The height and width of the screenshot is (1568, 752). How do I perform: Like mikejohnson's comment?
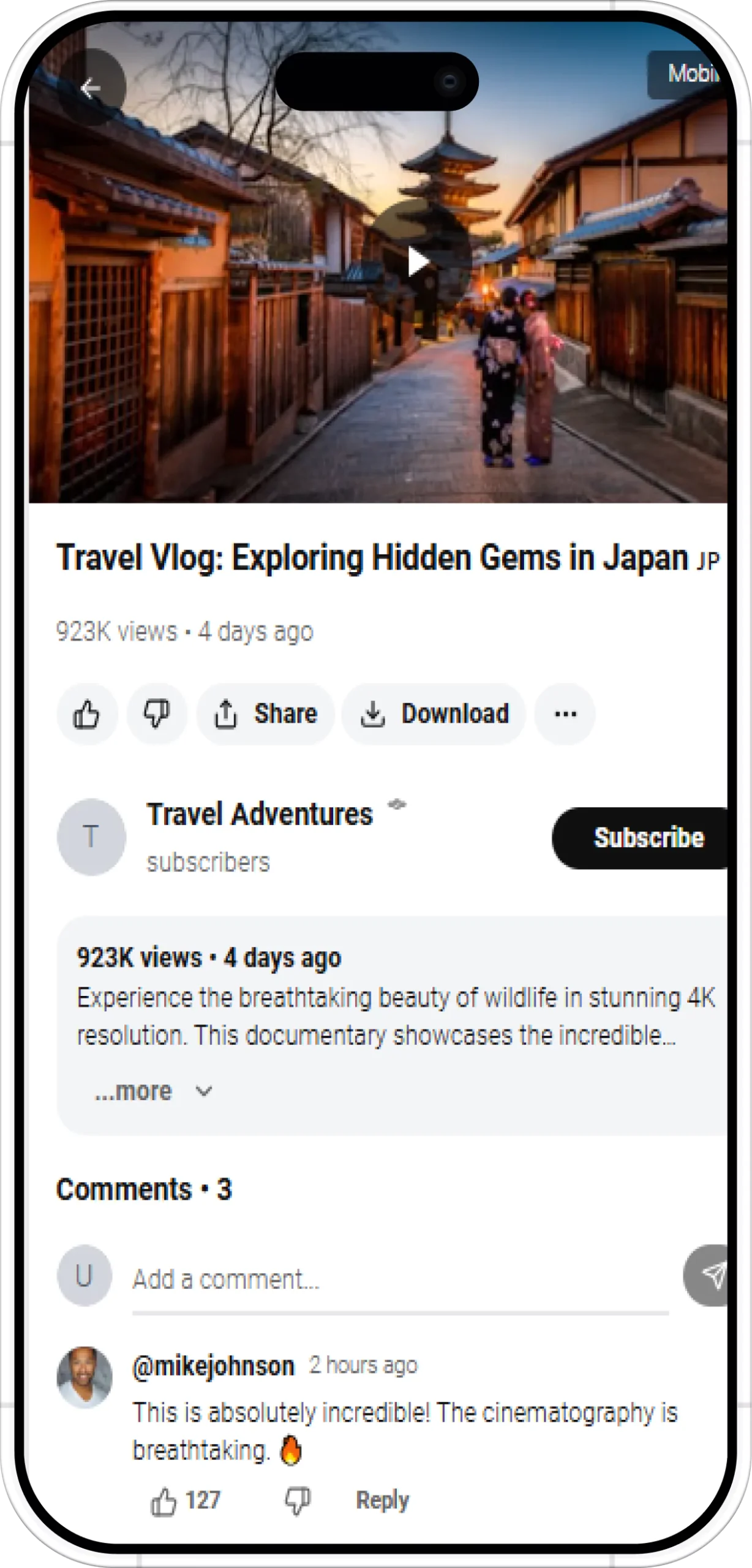coord(164,1502)
